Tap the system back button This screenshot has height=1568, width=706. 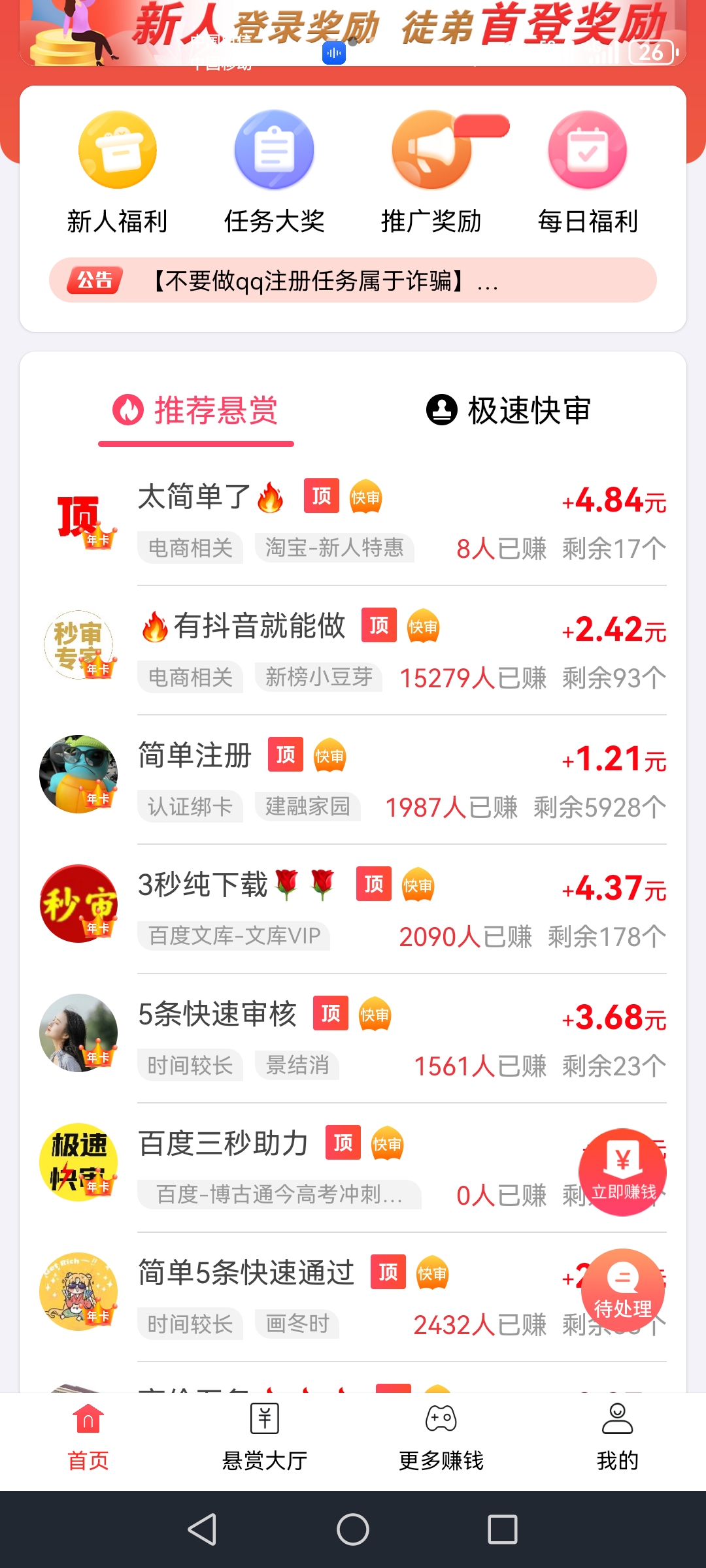pos(203,1529)
